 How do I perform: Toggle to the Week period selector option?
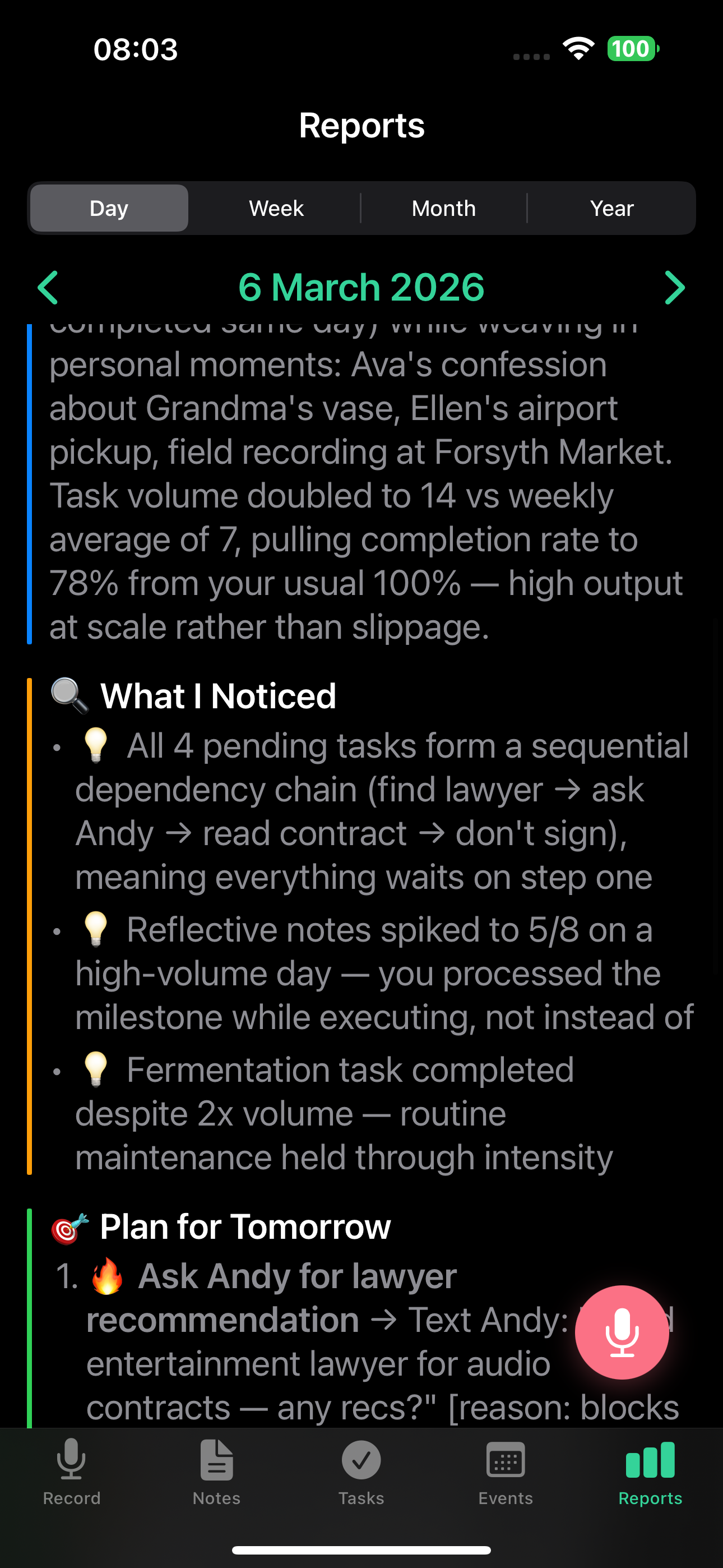pyautogui.click(x=276, y=207)
